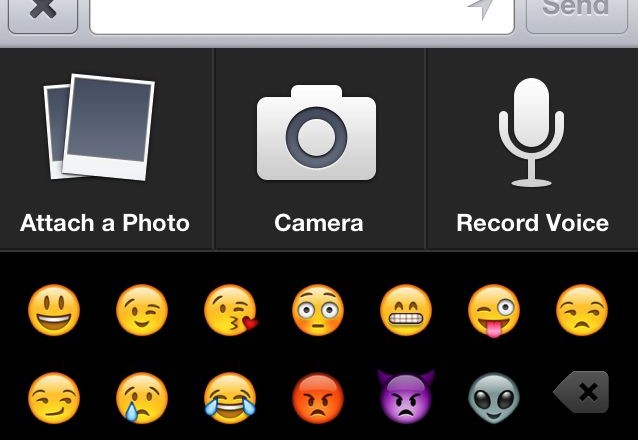The width and height of the screenshot is (638, 440).
Task: Tap the message text field
Action: coord(280,14)
